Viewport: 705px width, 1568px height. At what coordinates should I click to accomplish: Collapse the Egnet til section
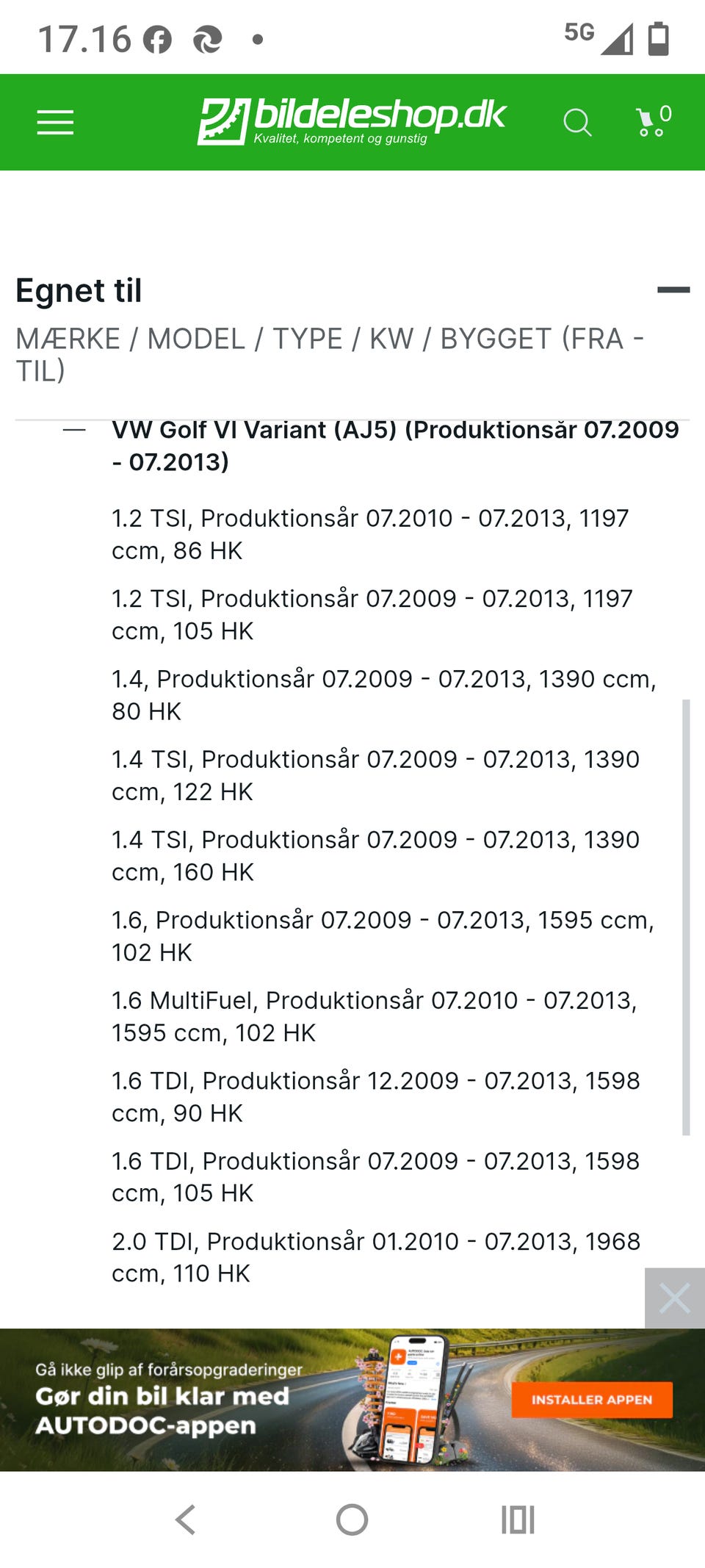point(673,290)
